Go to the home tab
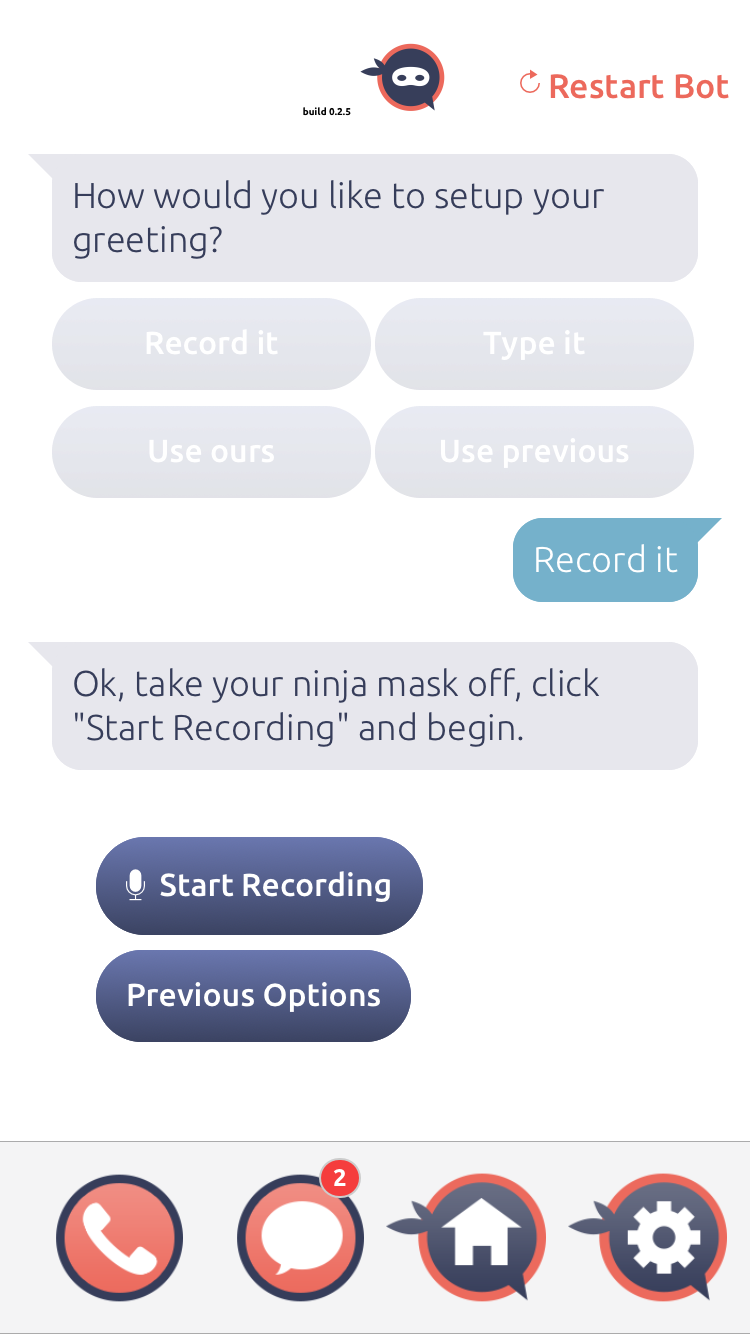Screen dimensions: 750x1334 [482, 1238]
